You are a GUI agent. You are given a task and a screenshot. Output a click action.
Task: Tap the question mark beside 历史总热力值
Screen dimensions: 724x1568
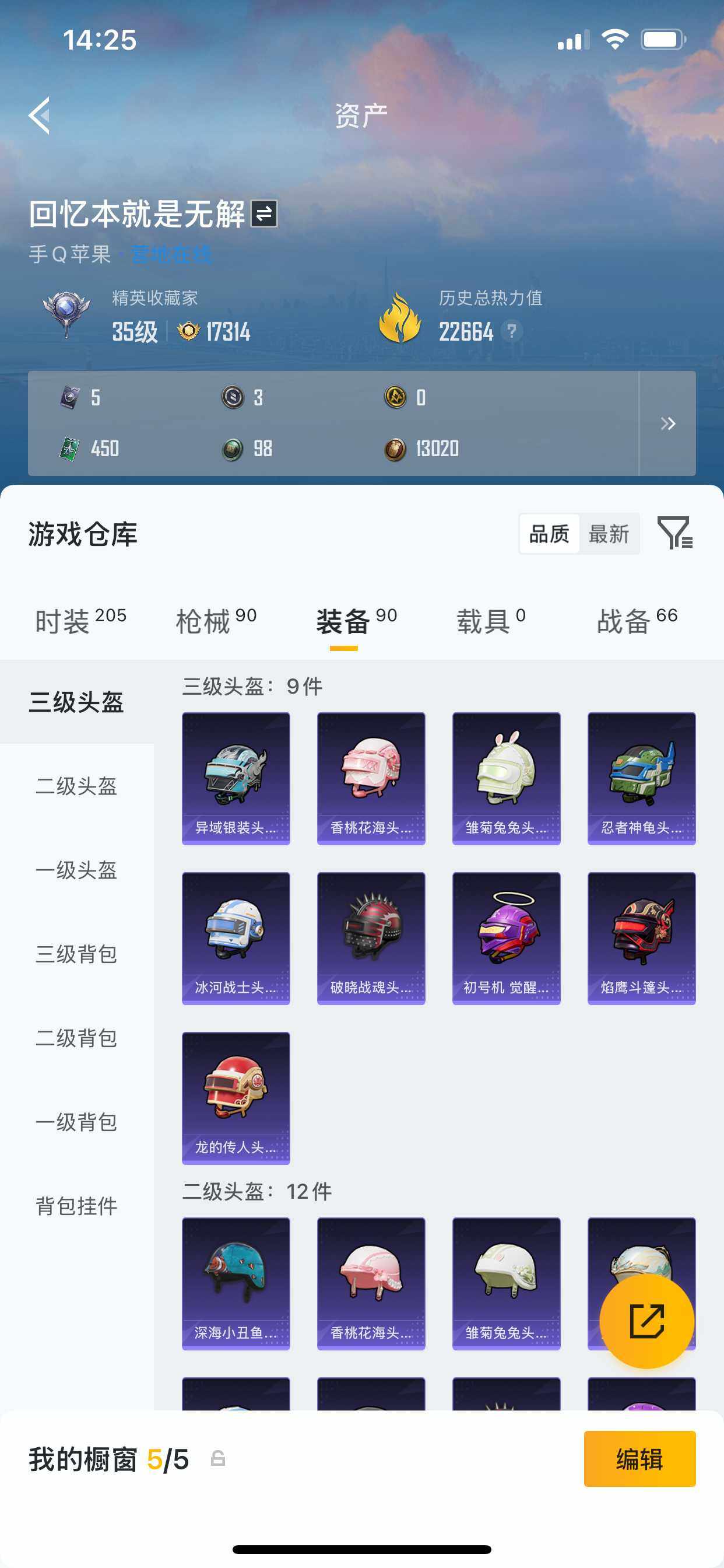tap(512, 331)
